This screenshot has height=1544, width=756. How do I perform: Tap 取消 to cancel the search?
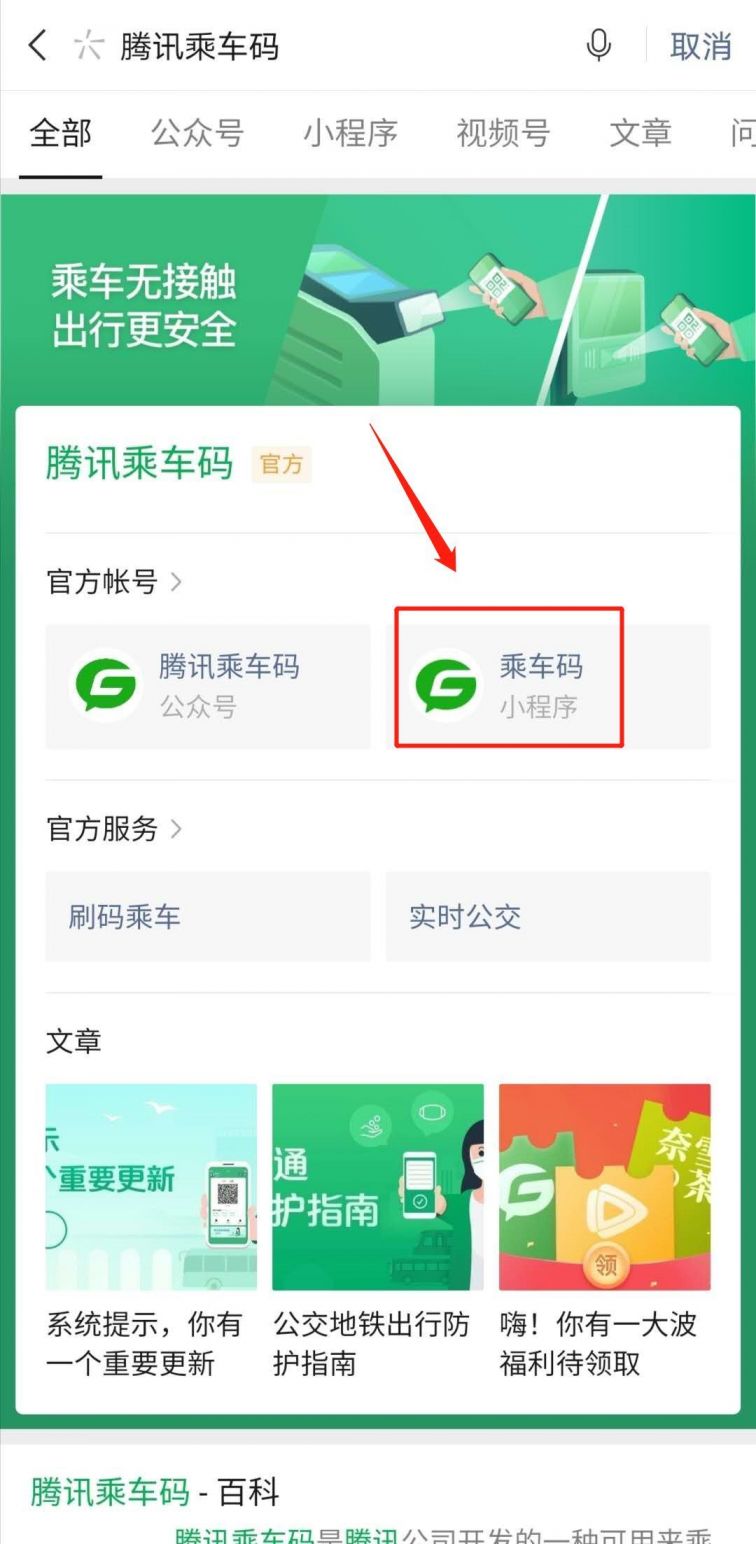click(700, 46)
